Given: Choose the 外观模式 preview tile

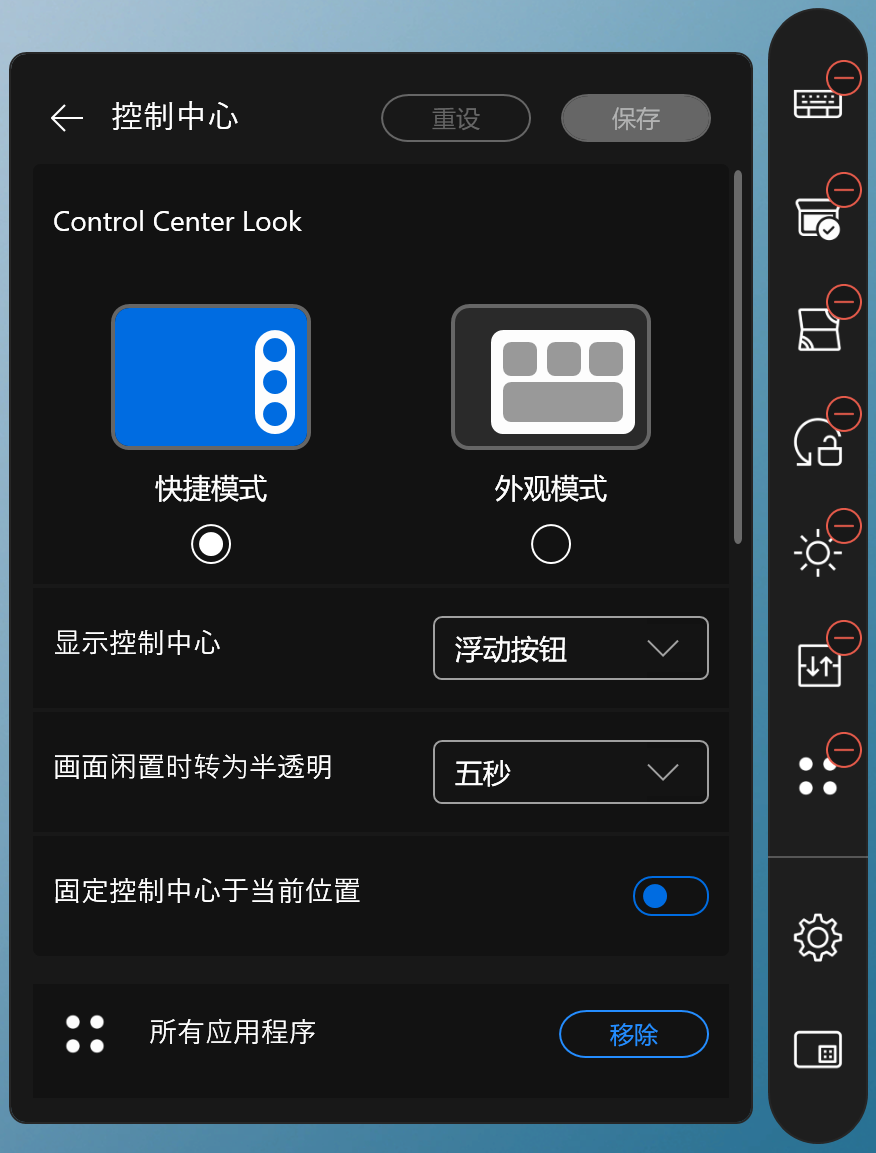Looking at the screenshot, I should [x=551, y=377].
